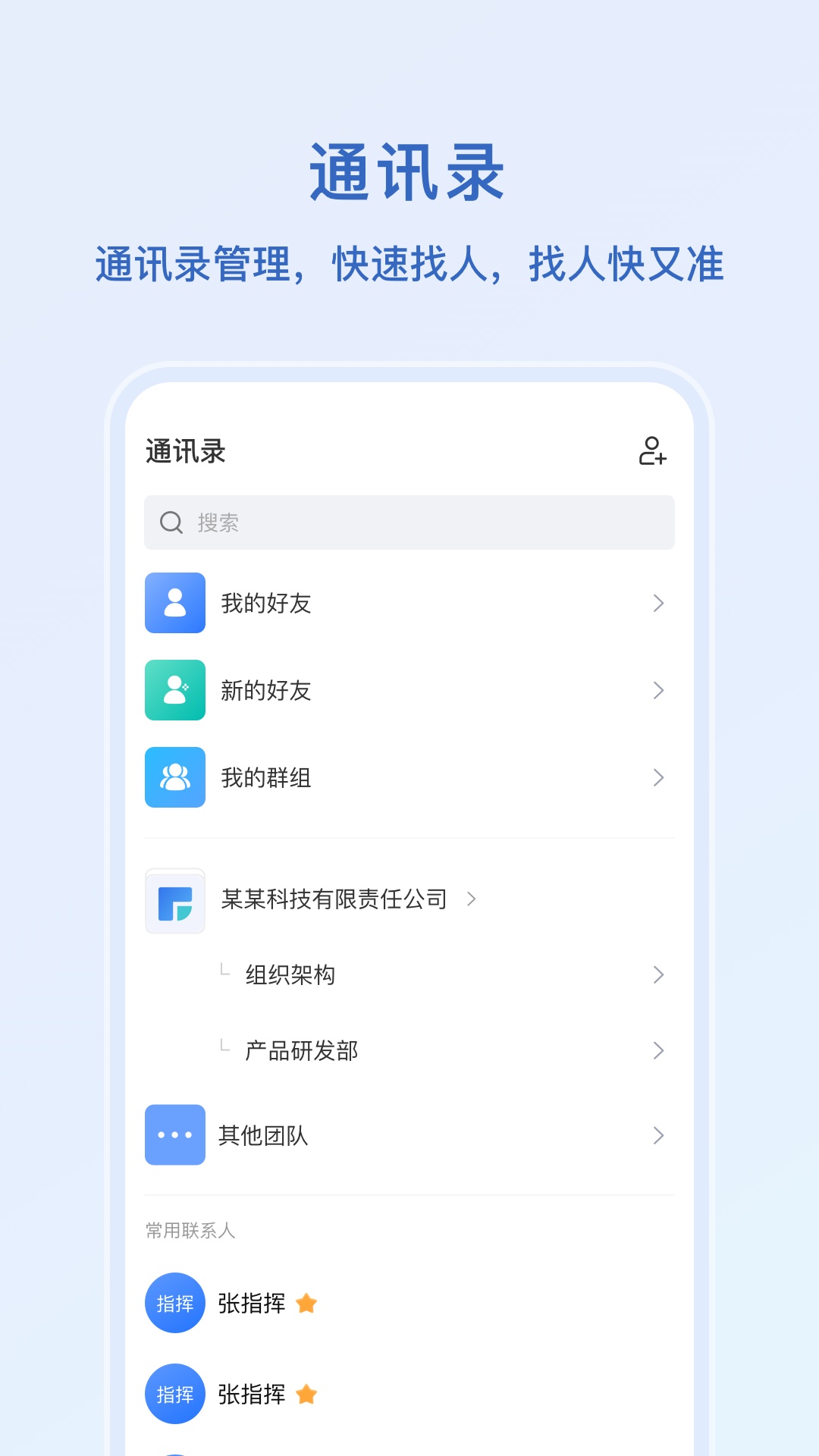Image resolution: width=819 pixels, height=1456 pixels.
Task: Click the 新的好友 green icon
Action: tap(175, 691)
